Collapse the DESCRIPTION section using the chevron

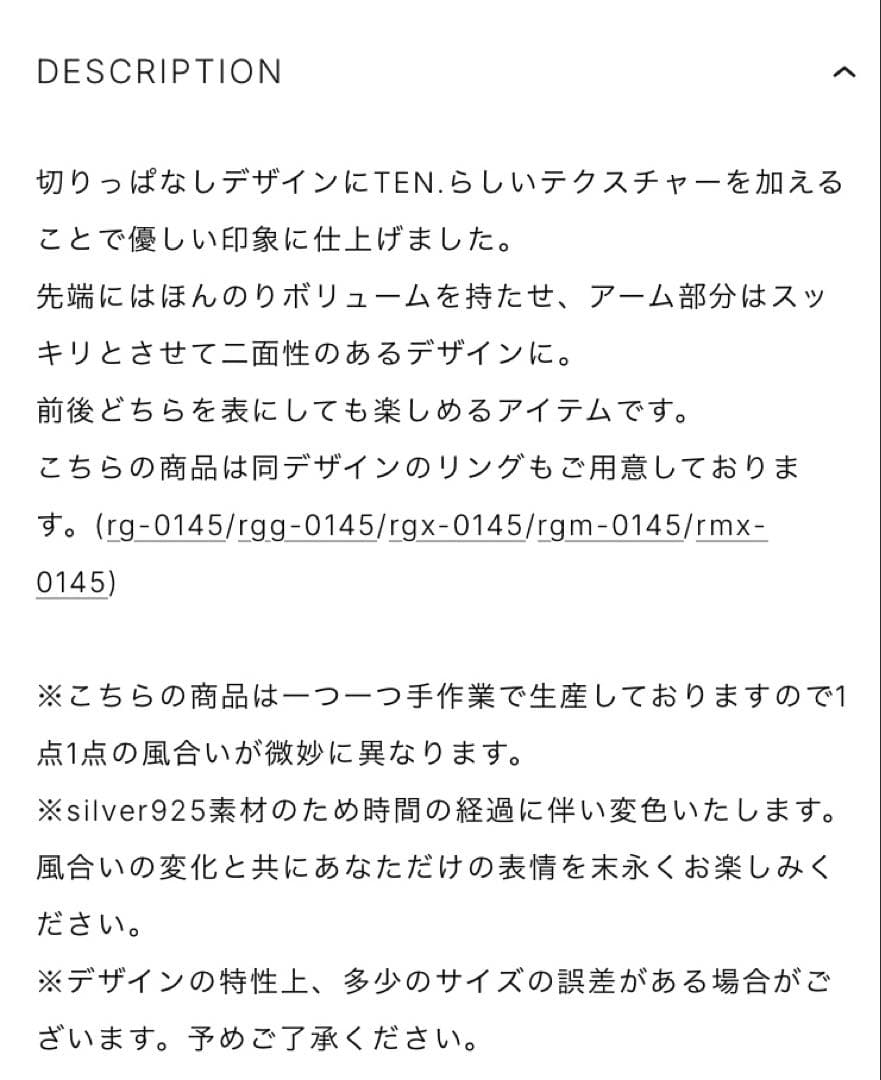click(x=845, y=72)
